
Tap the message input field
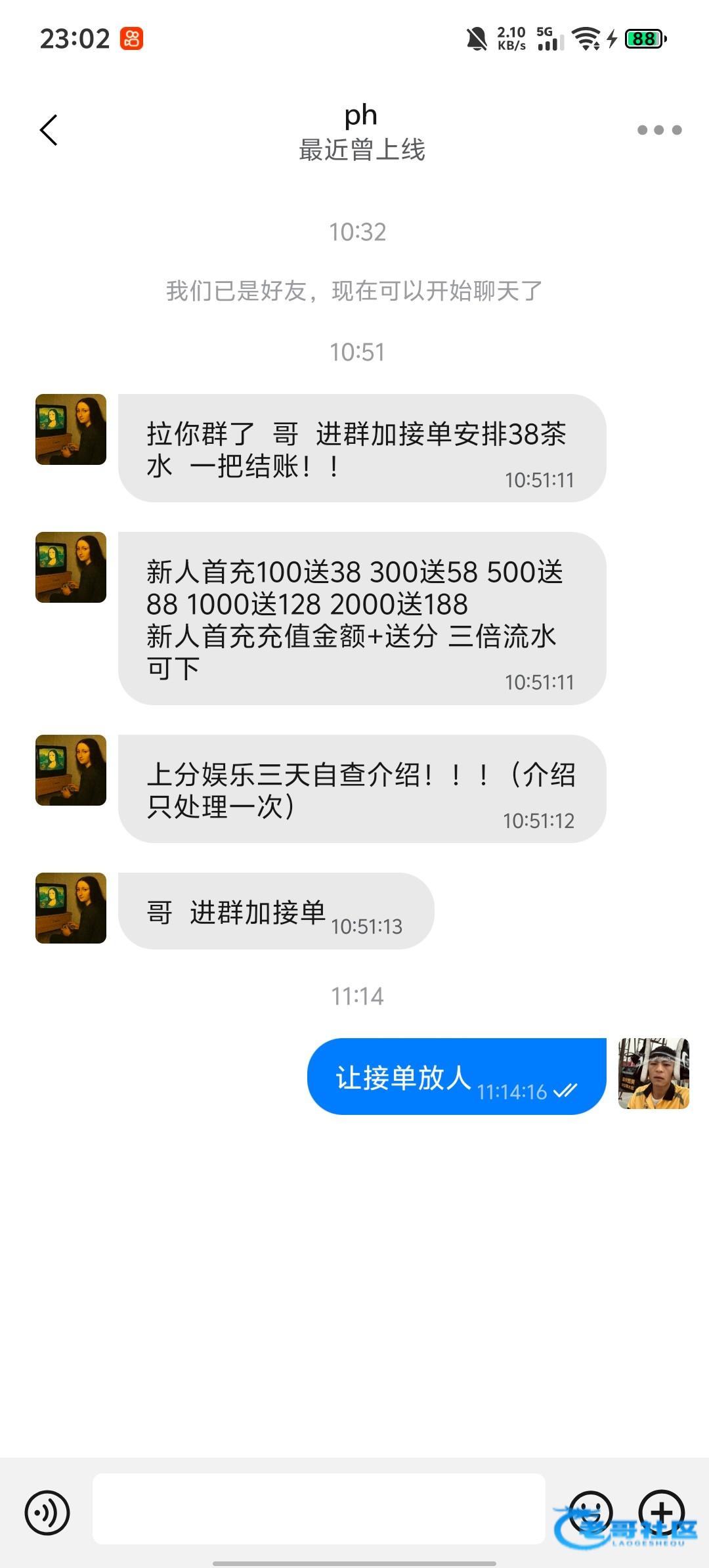318,1509
